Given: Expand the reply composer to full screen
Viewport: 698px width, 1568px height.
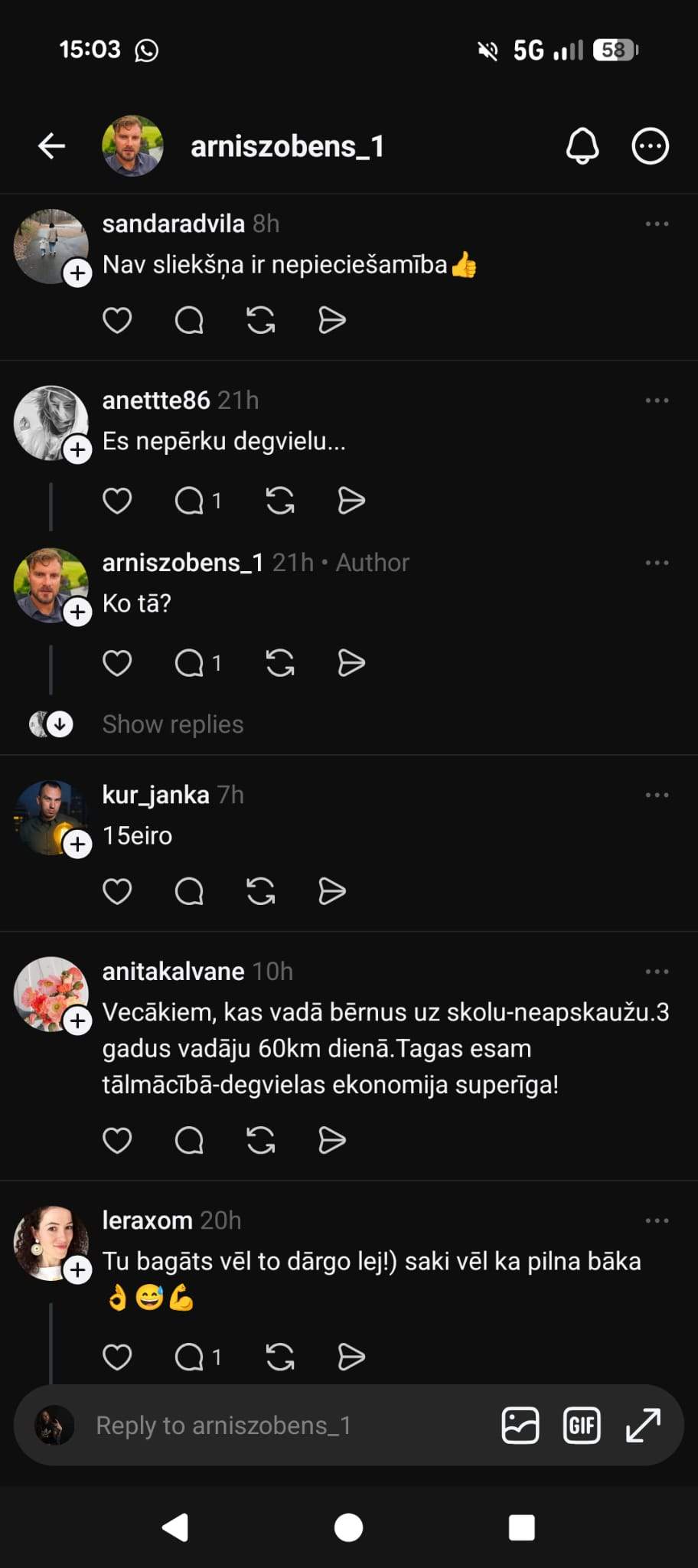Looking at the screenshot, I should [x=643, y=1426].
